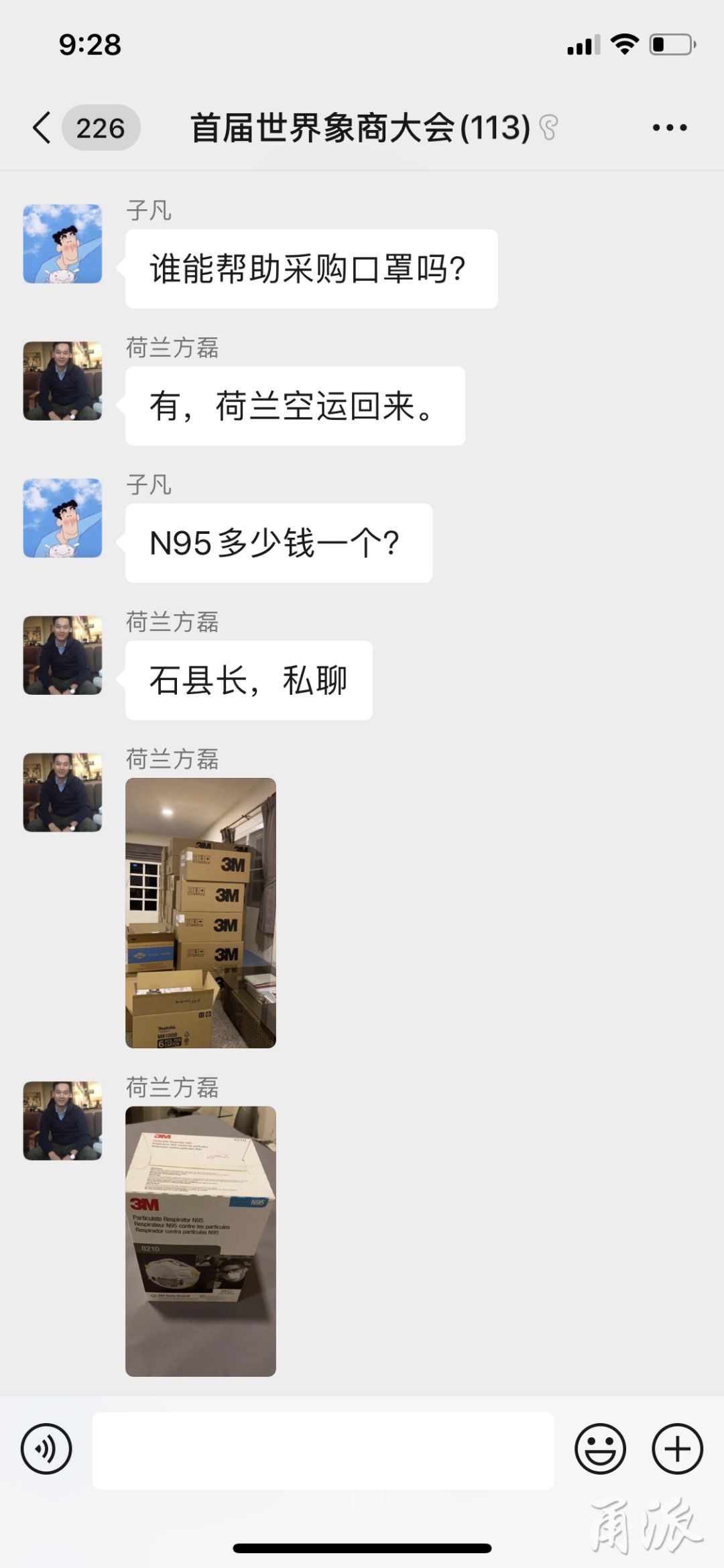Open the emoji sticker panel
This screenshot has height=1568, width=724.
(600, 1449)
